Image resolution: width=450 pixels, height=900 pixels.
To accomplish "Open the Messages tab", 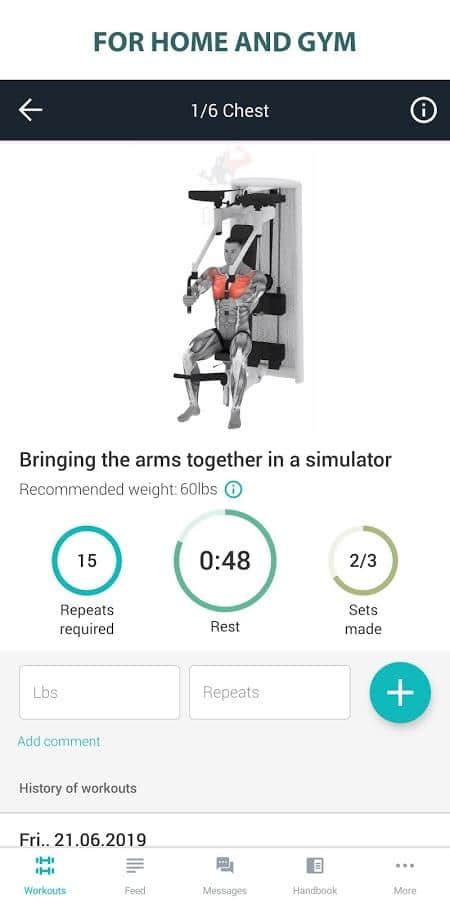I will (224, 874).
